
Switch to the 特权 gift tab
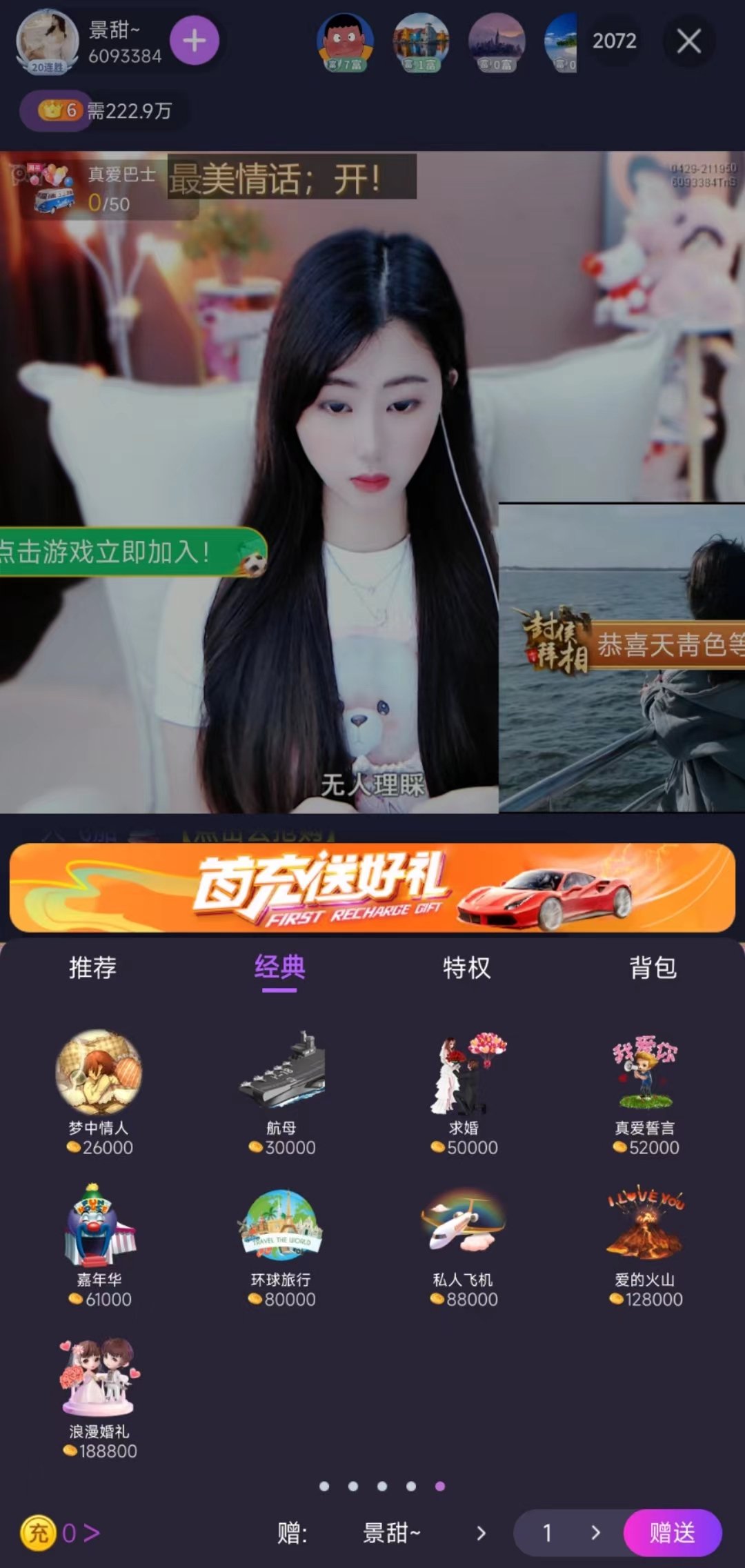(466, 967)
